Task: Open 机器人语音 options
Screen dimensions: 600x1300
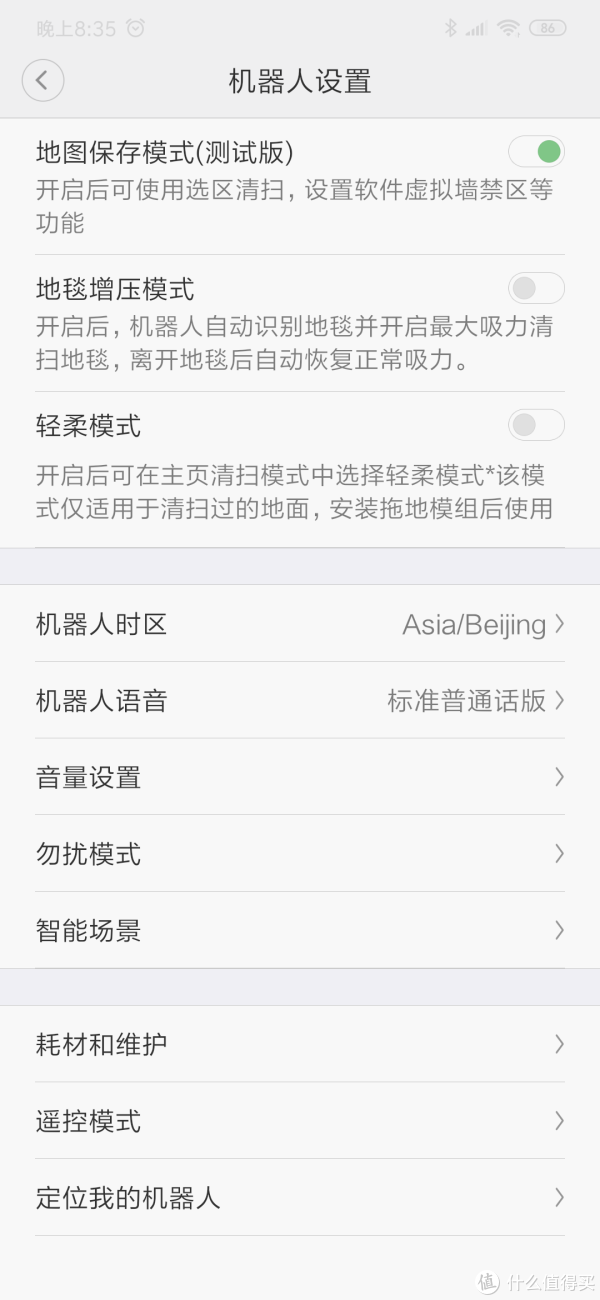Action: click(300, 700)
